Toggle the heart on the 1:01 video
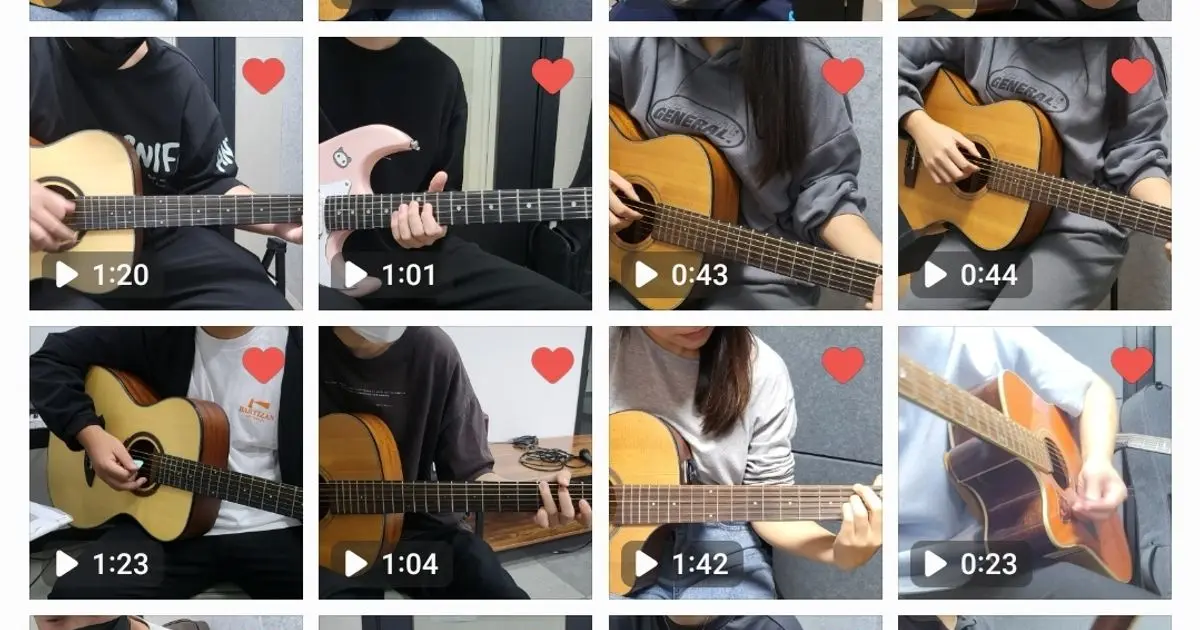 tap(553, 76)
